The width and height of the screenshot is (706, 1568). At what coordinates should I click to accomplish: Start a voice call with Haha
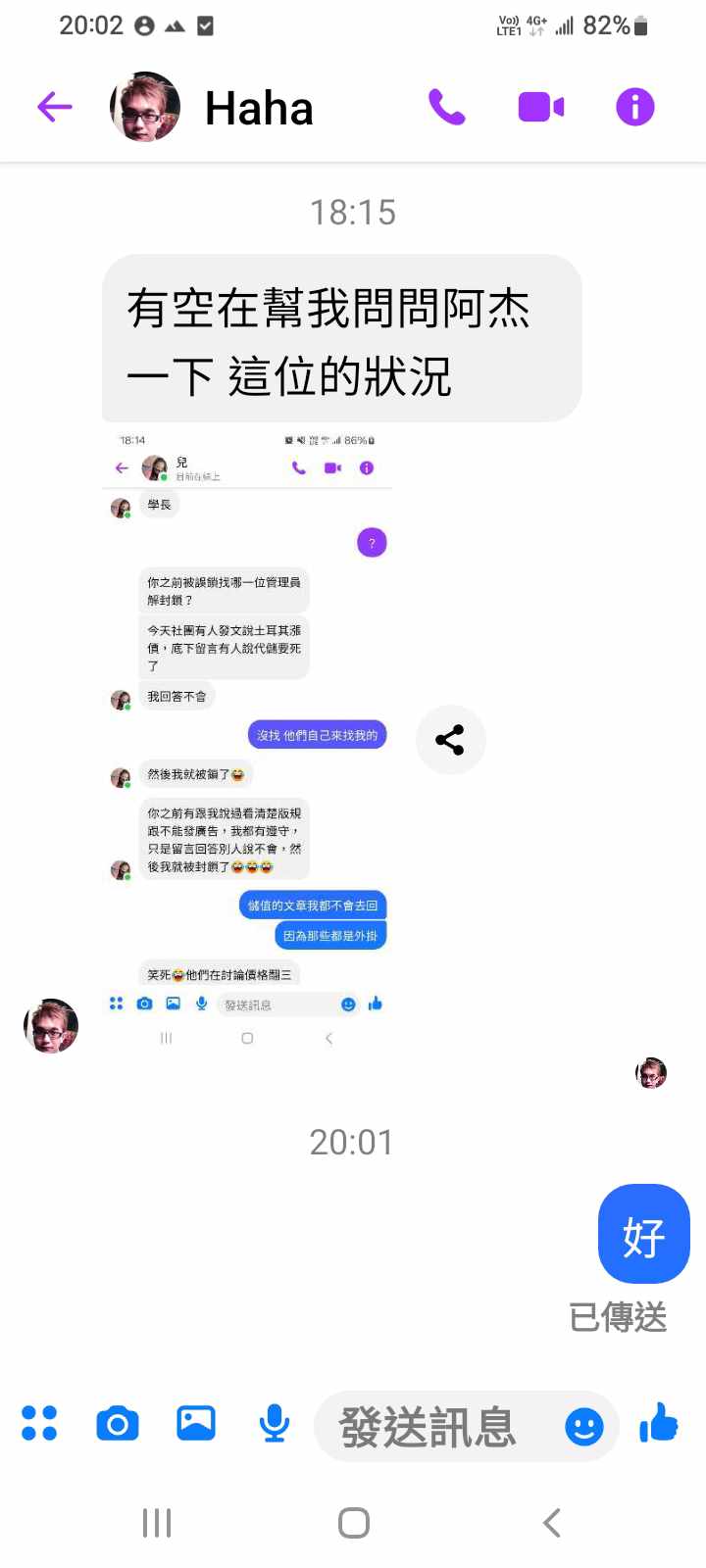pos(447,107)
